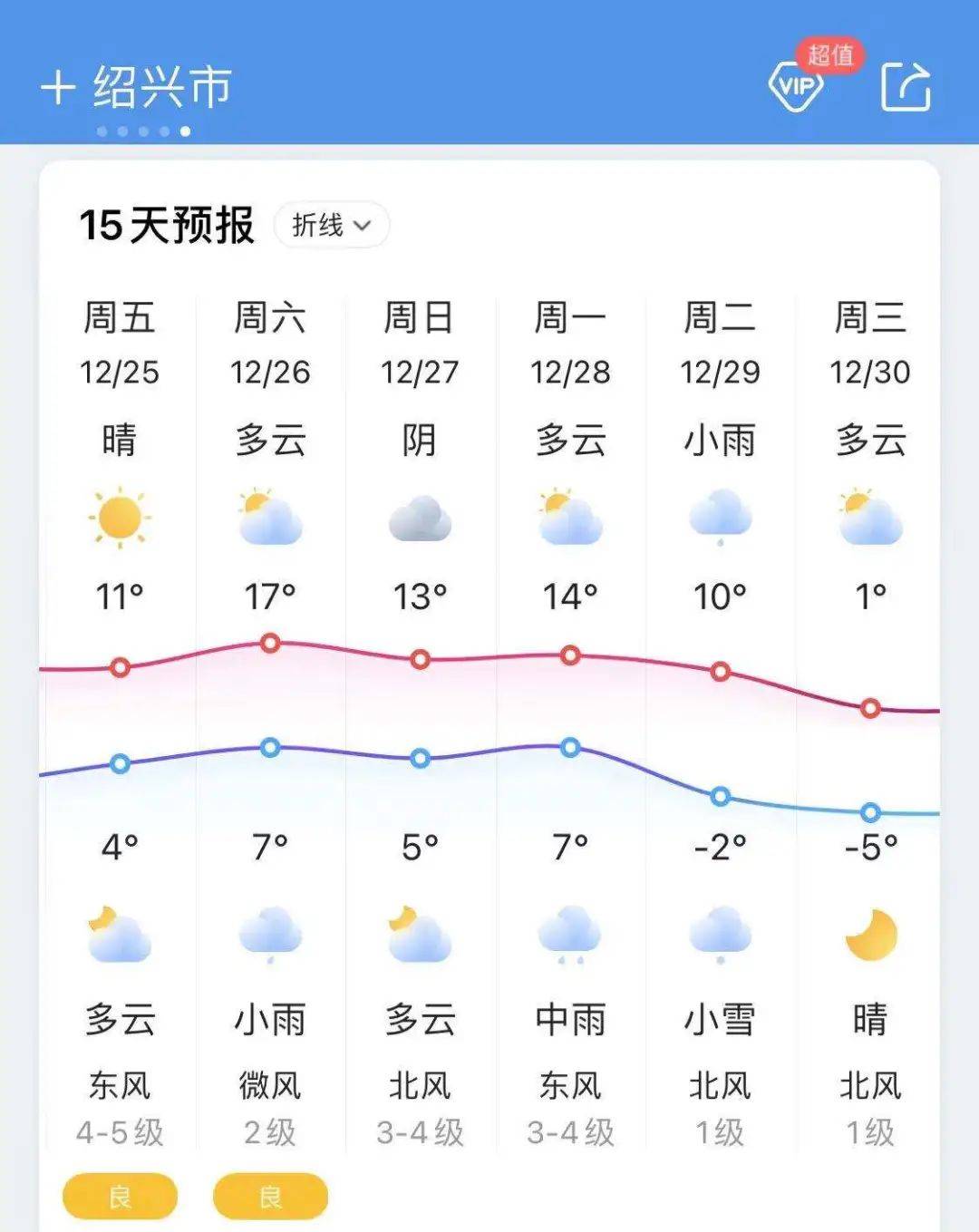Viewport: 979px width, 1232px height.
Task: View the 周日 12/27 forecast details
Action: point(420,344)
